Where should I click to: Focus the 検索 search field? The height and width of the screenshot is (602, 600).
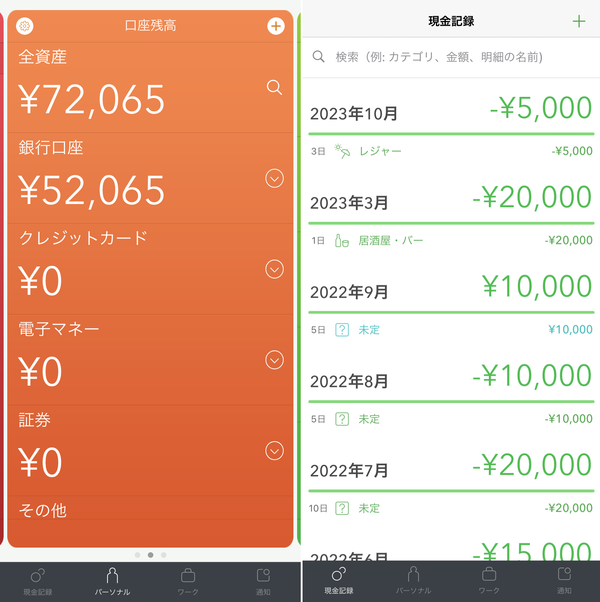click(x=451, y=57)
